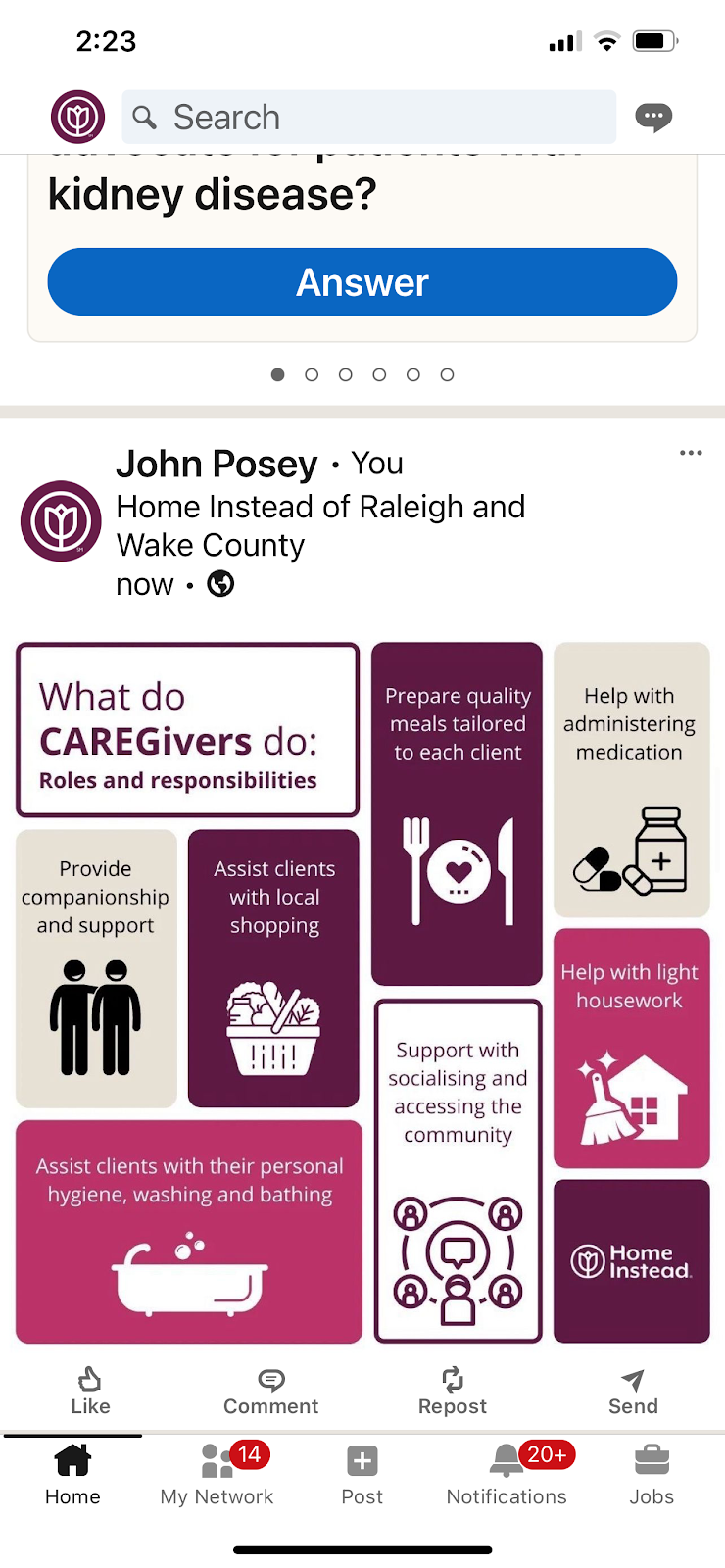Image resolution: width=725 pixels, height=1568 pixels.
Task: Create a new post from the Post tab
Action: [x=362, y=1474]
